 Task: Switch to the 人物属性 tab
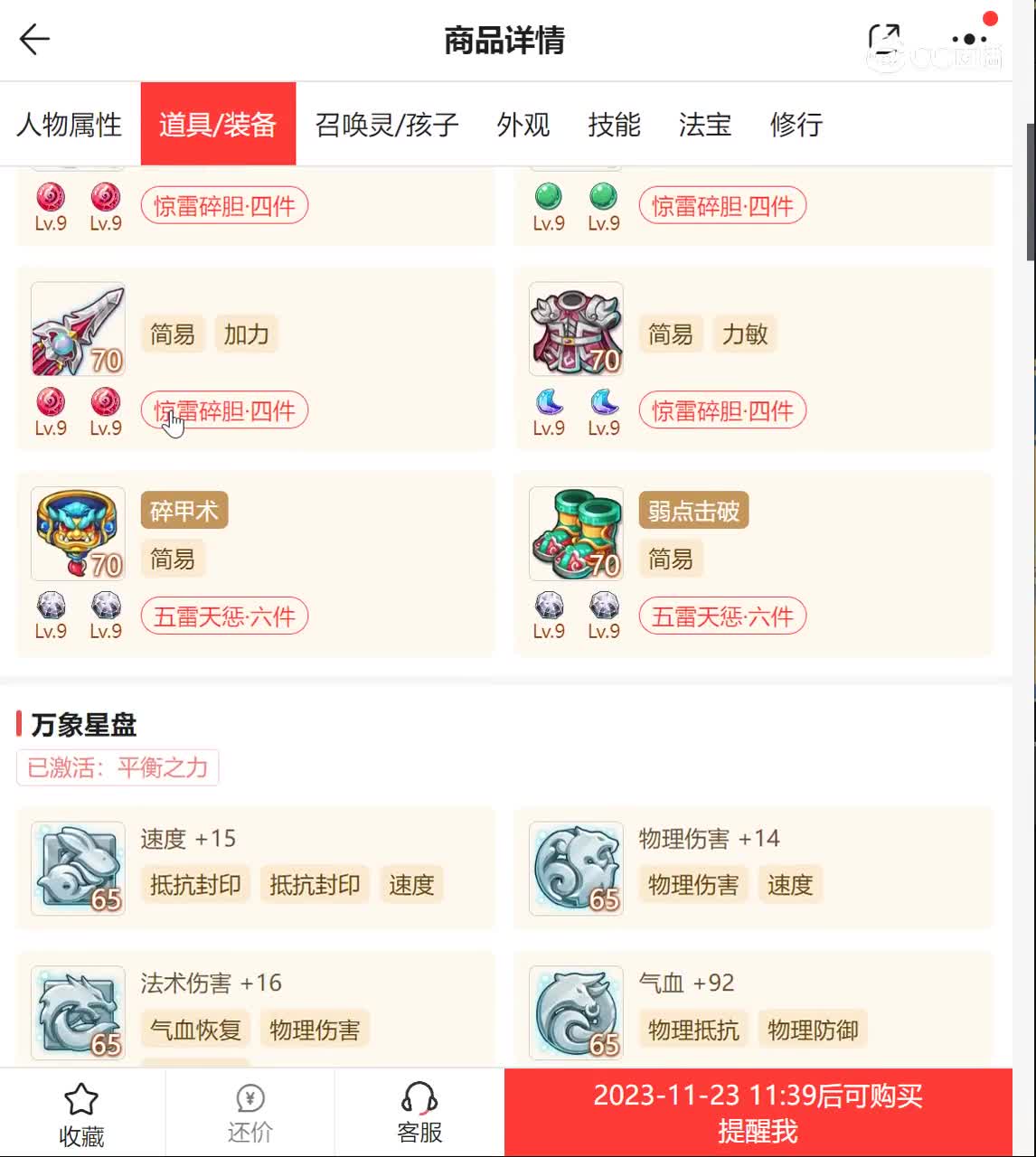point(70,124)
